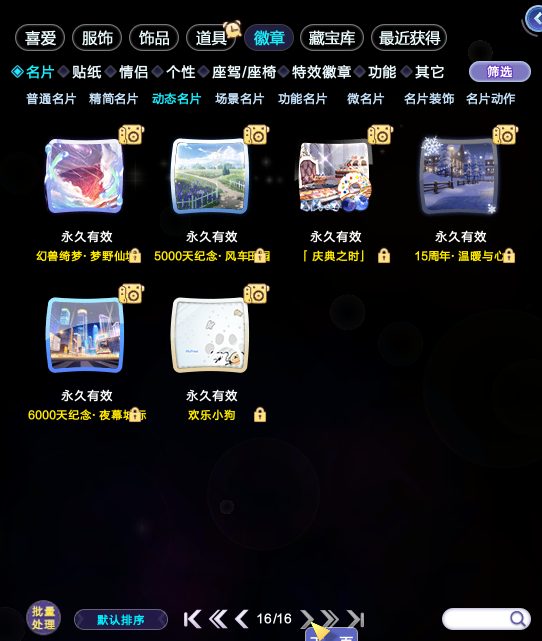The height and width of the screenshot is (641, 542).
Task: Select the 藏宝库 tab
Action: [x=331, y=38]
